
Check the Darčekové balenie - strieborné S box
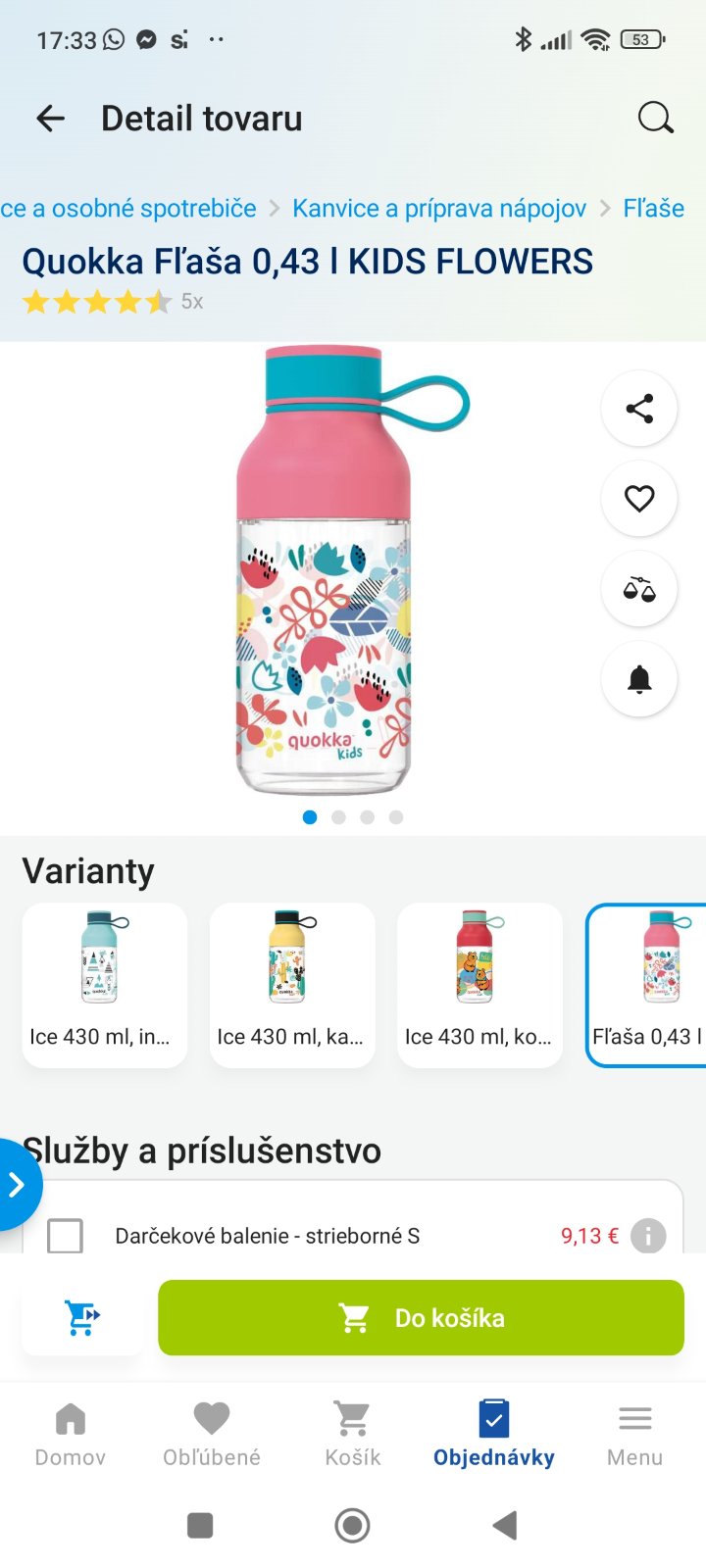65,1236
